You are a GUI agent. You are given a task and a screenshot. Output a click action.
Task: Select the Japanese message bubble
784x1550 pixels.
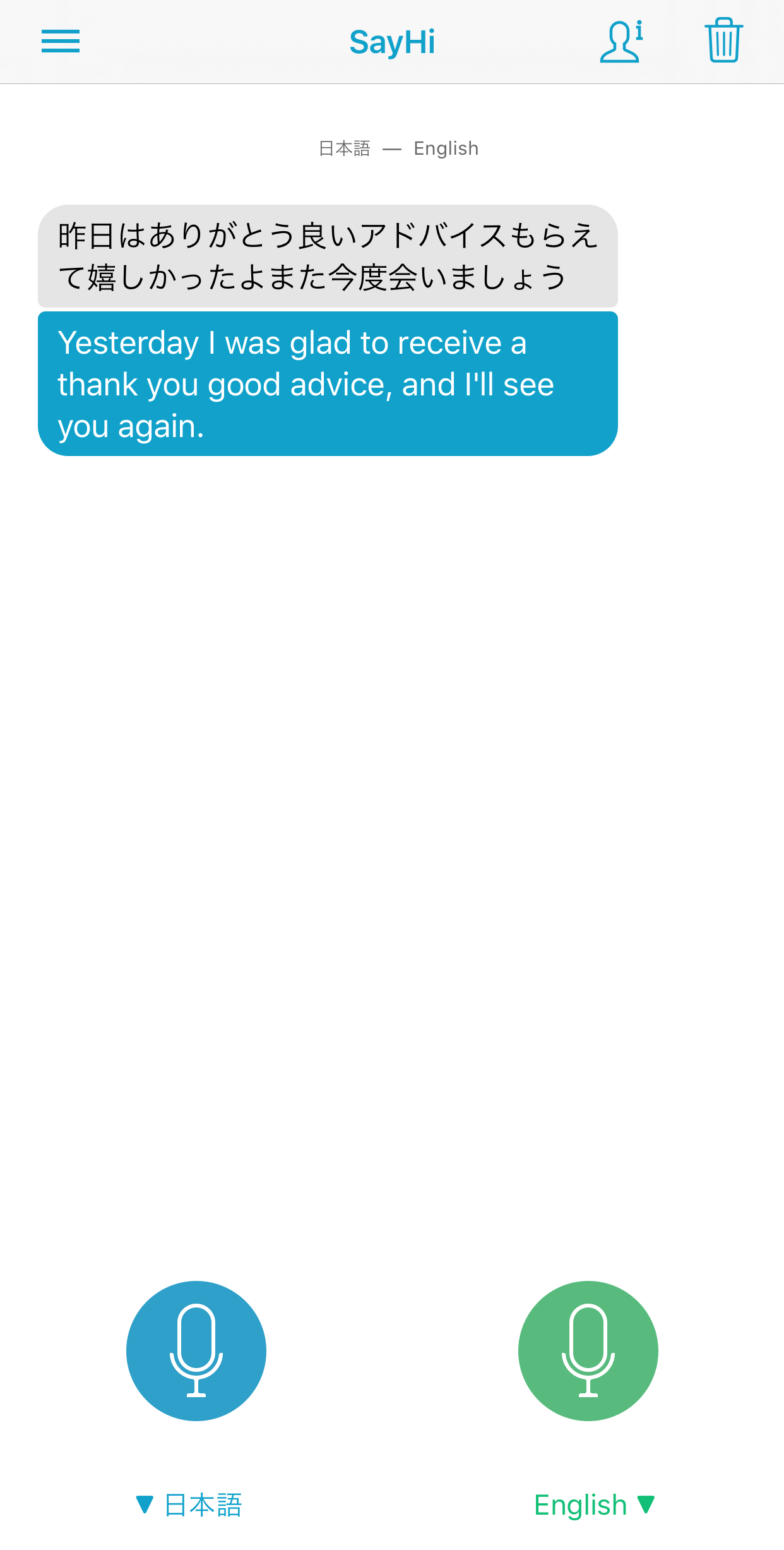(x=328, y=256)
